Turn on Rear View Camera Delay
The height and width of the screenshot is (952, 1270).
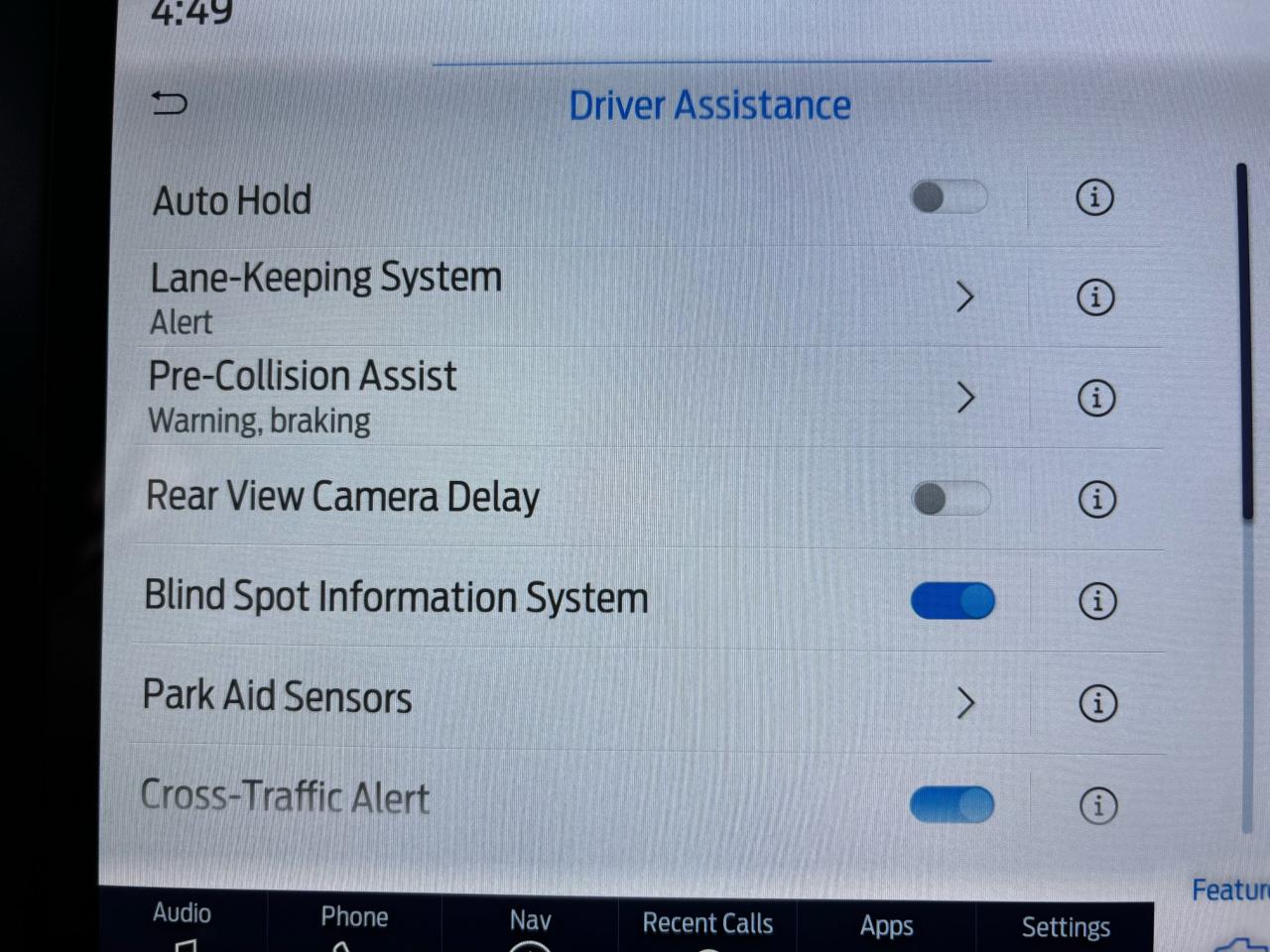(950, 499)
